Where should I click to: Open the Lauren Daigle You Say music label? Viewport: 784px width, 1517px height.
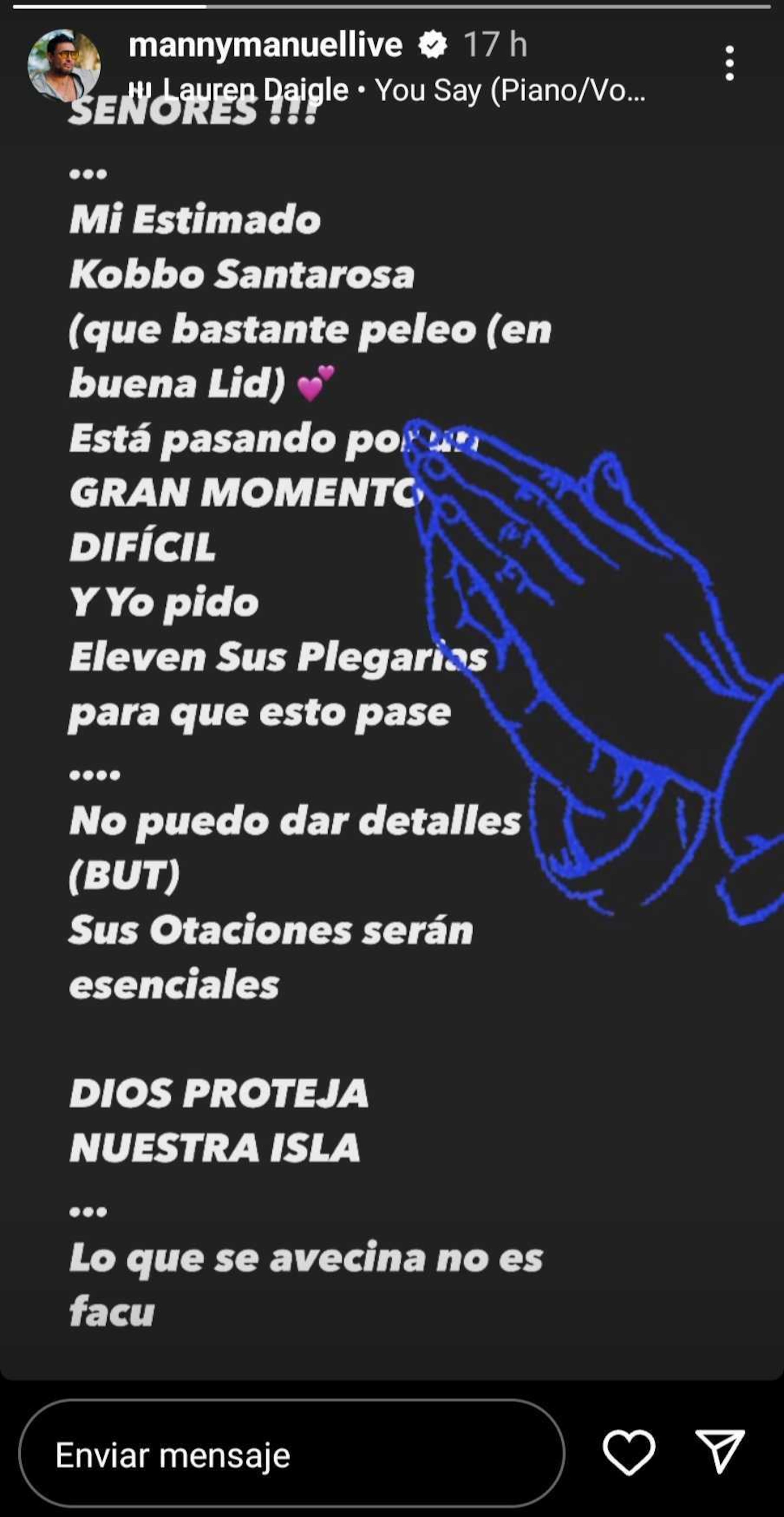pyautogui.click(x=389, y=90)
